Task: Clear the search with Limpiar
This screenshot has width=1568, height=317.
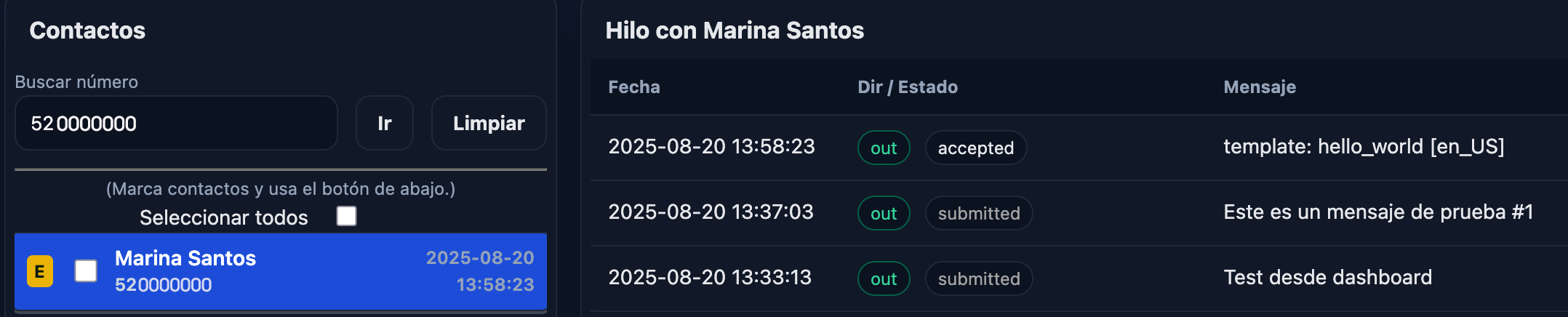Action: [x=488, y=124]
